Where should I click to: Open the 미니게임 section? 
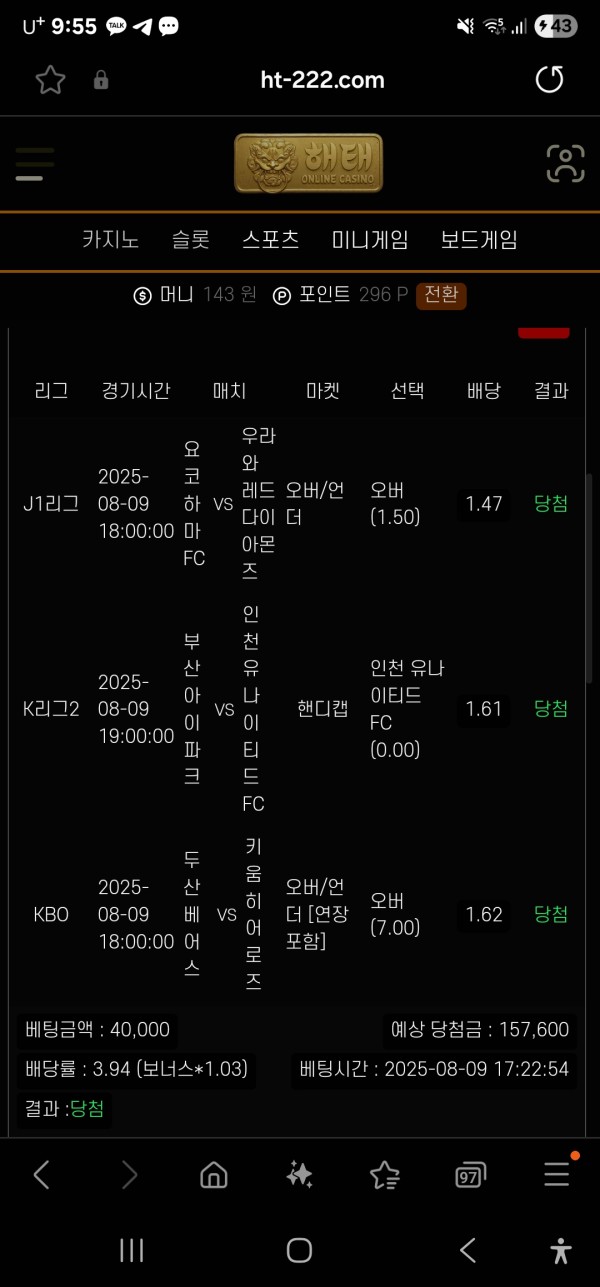point(370,240)
